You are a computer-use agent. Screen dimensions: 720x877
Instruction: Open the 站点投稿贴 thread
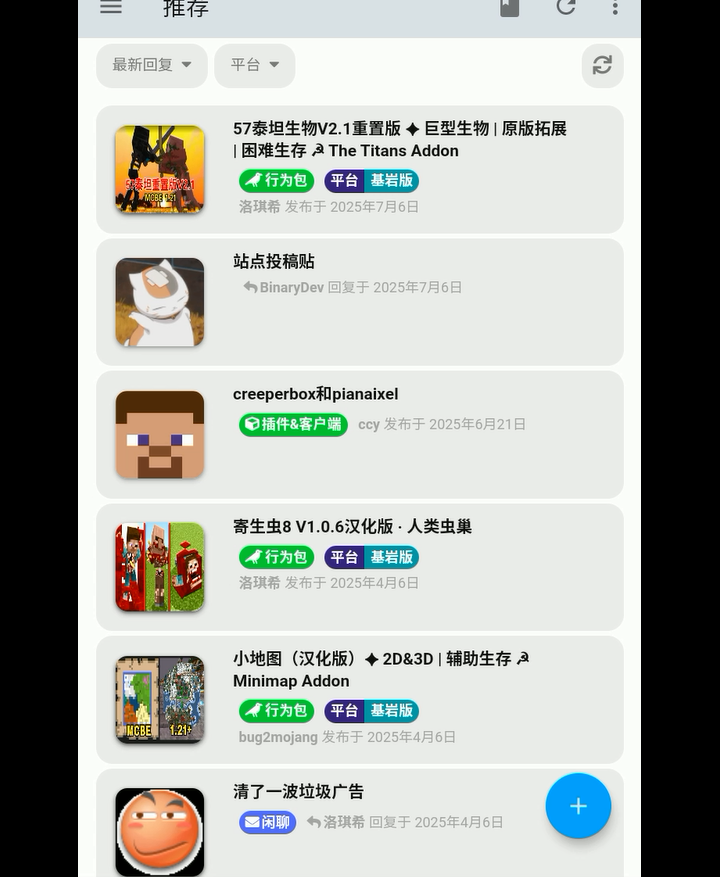click(x=274, y=261)
